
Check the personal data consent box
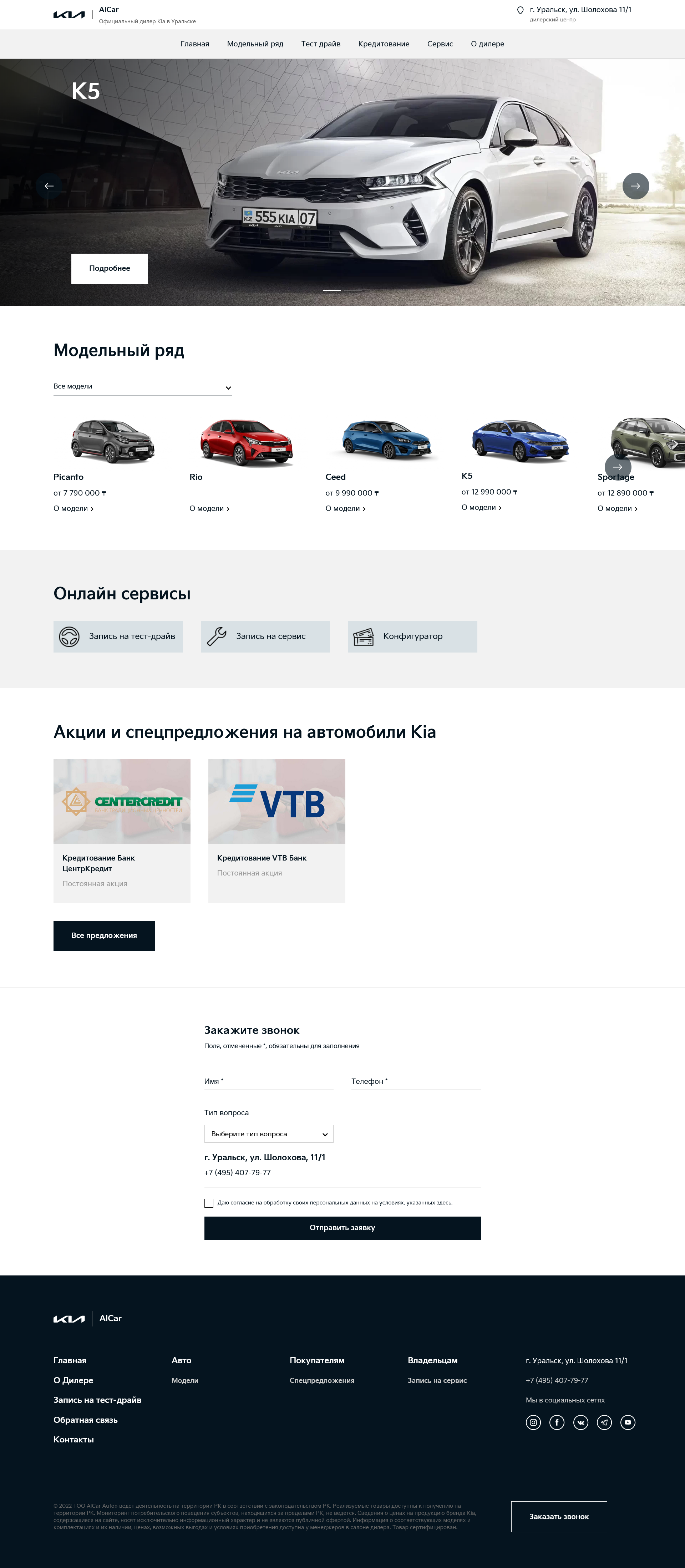pos(209,1203)
